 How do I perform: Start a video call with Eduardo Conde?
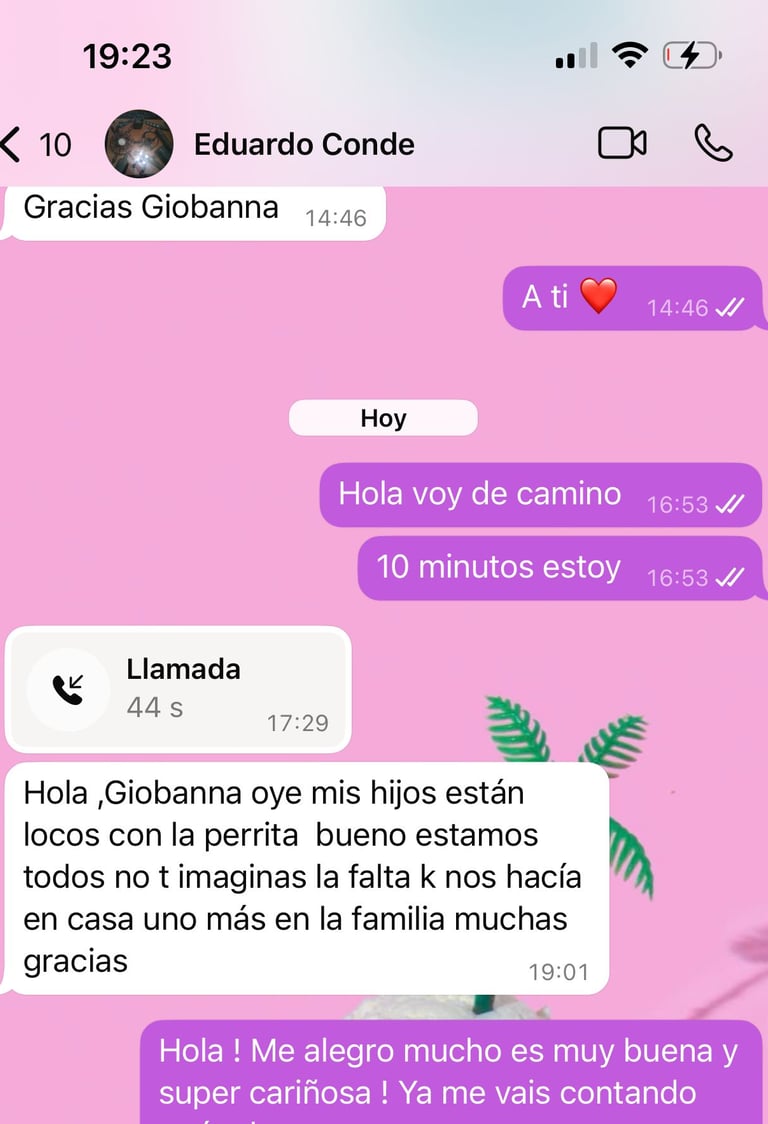pos(622,144)
